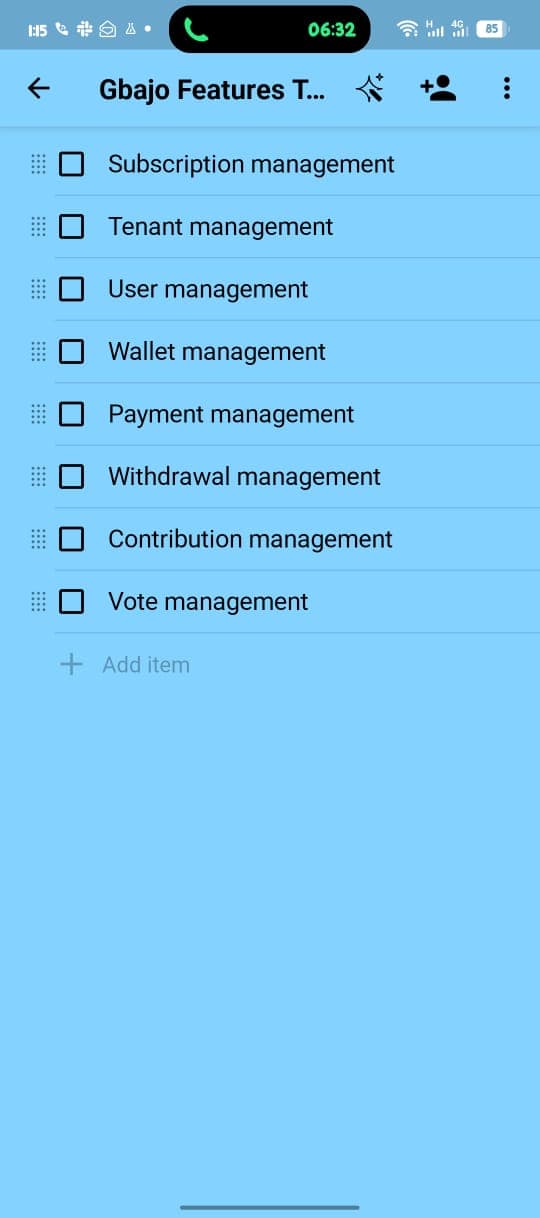This screenshot has width=540, height=1218.
Task: Mark Withdrawal management complete
Action: (72, 477)
